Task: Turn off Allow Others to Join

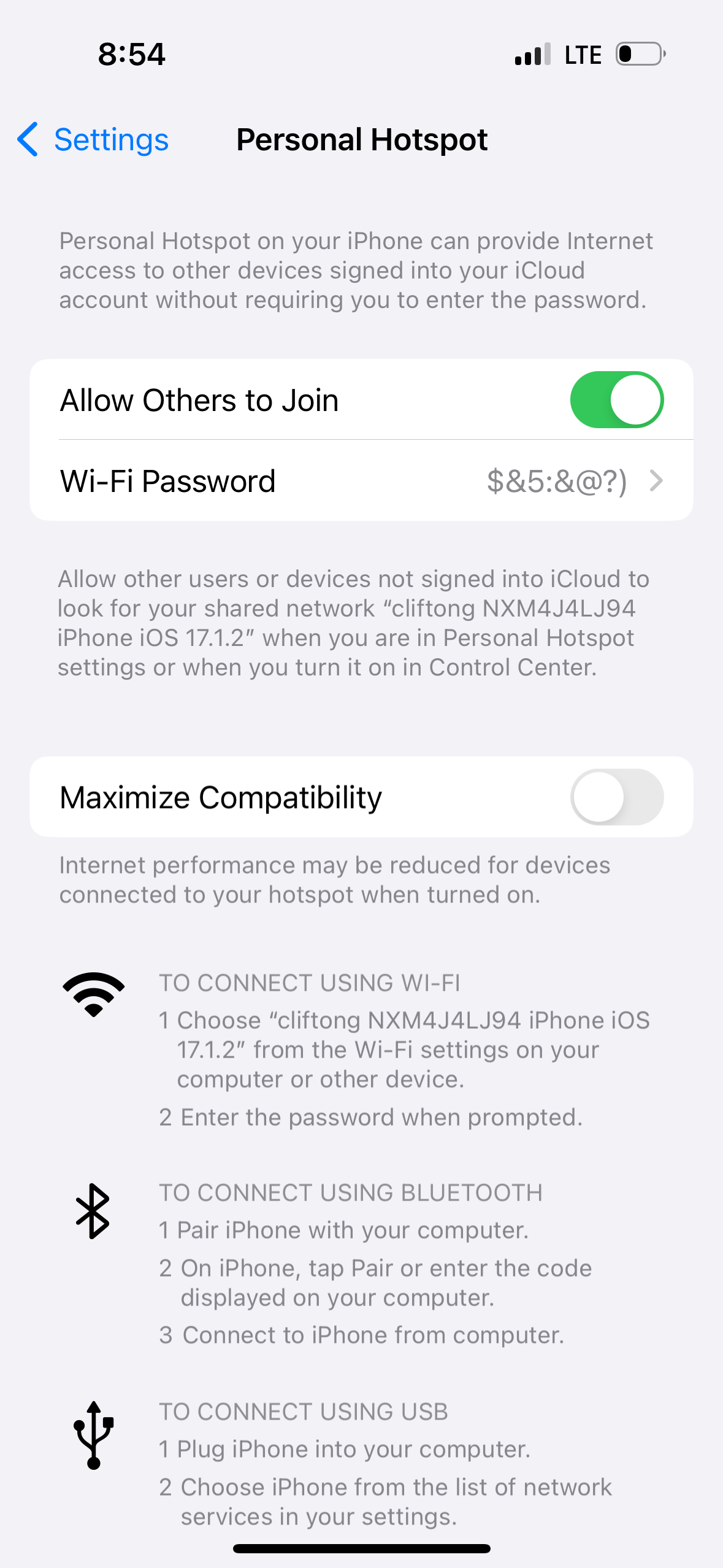Action: coord(616,400)
